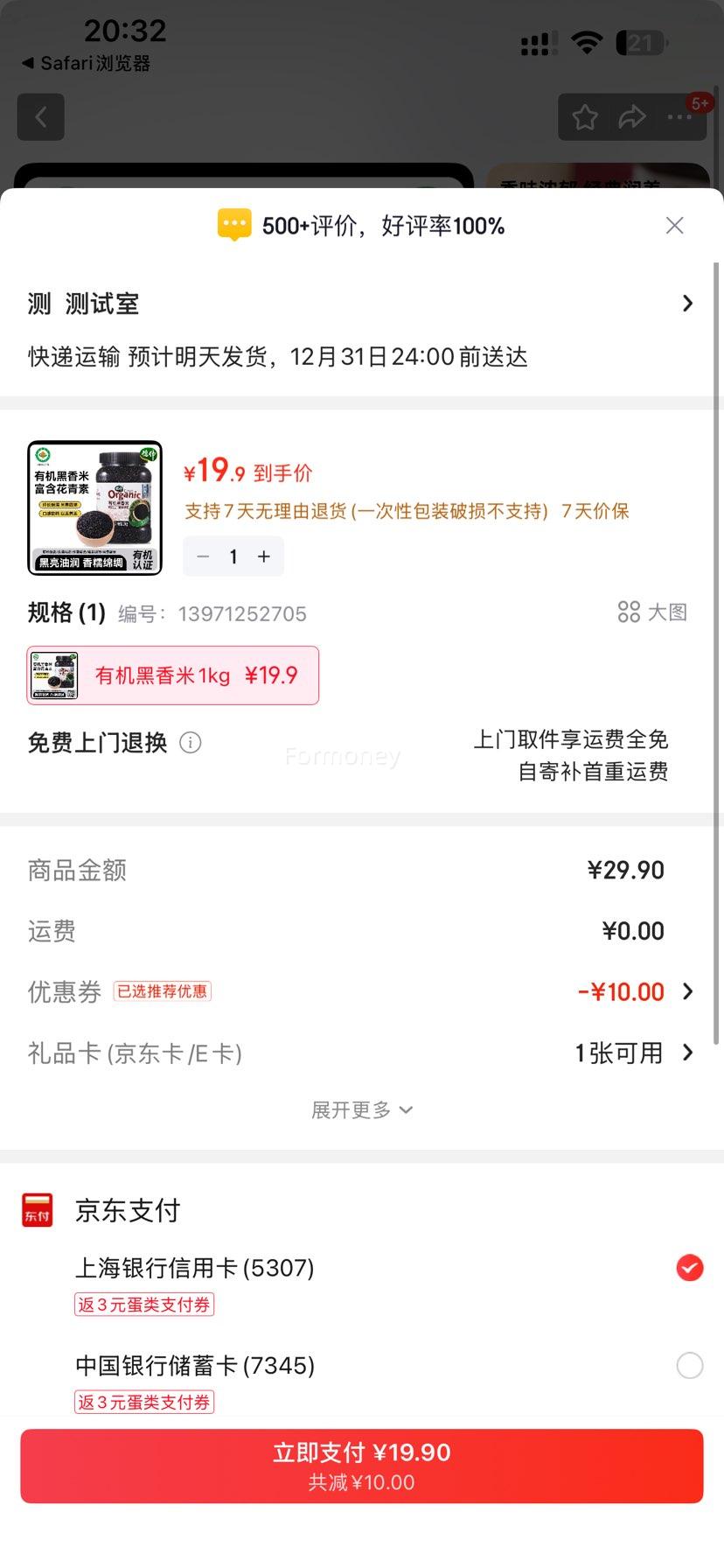This screenshot has height=1568, width=724.
Task: Select 中国银行储蓄卡 (7345) payment option
Action: coord(690,1365)
